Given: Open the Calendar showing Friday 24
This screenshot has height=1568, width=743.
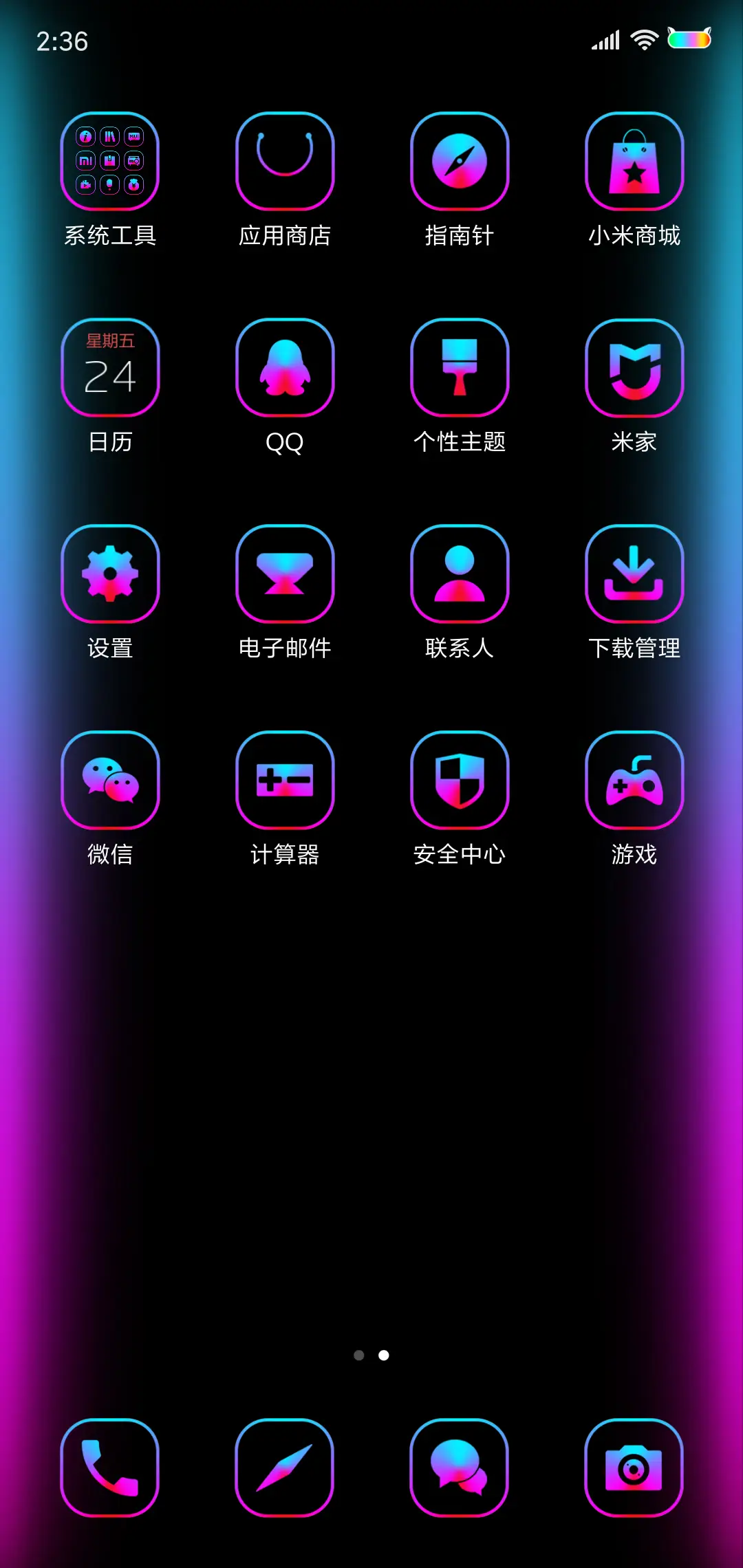Looking at the screenshot, I should (111, 367).
